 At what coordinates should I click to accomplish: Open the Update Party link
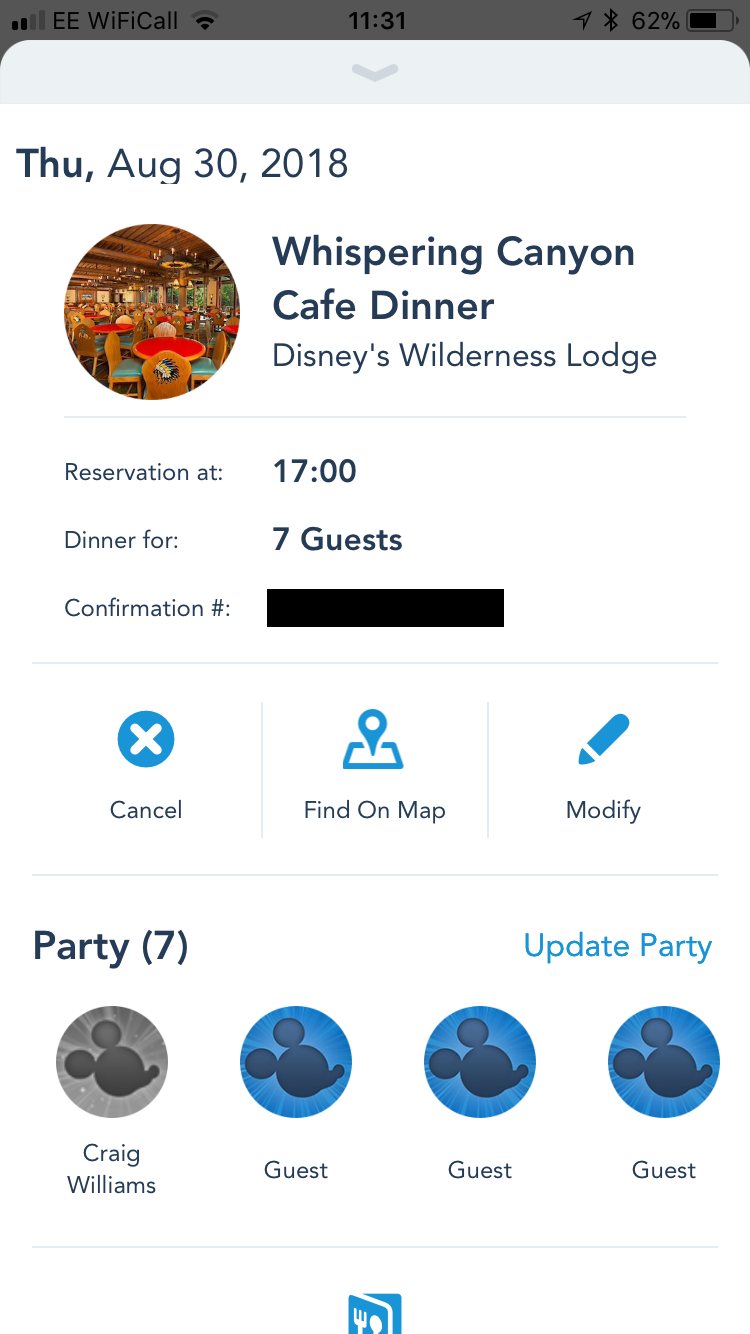(x=617, y=946)
